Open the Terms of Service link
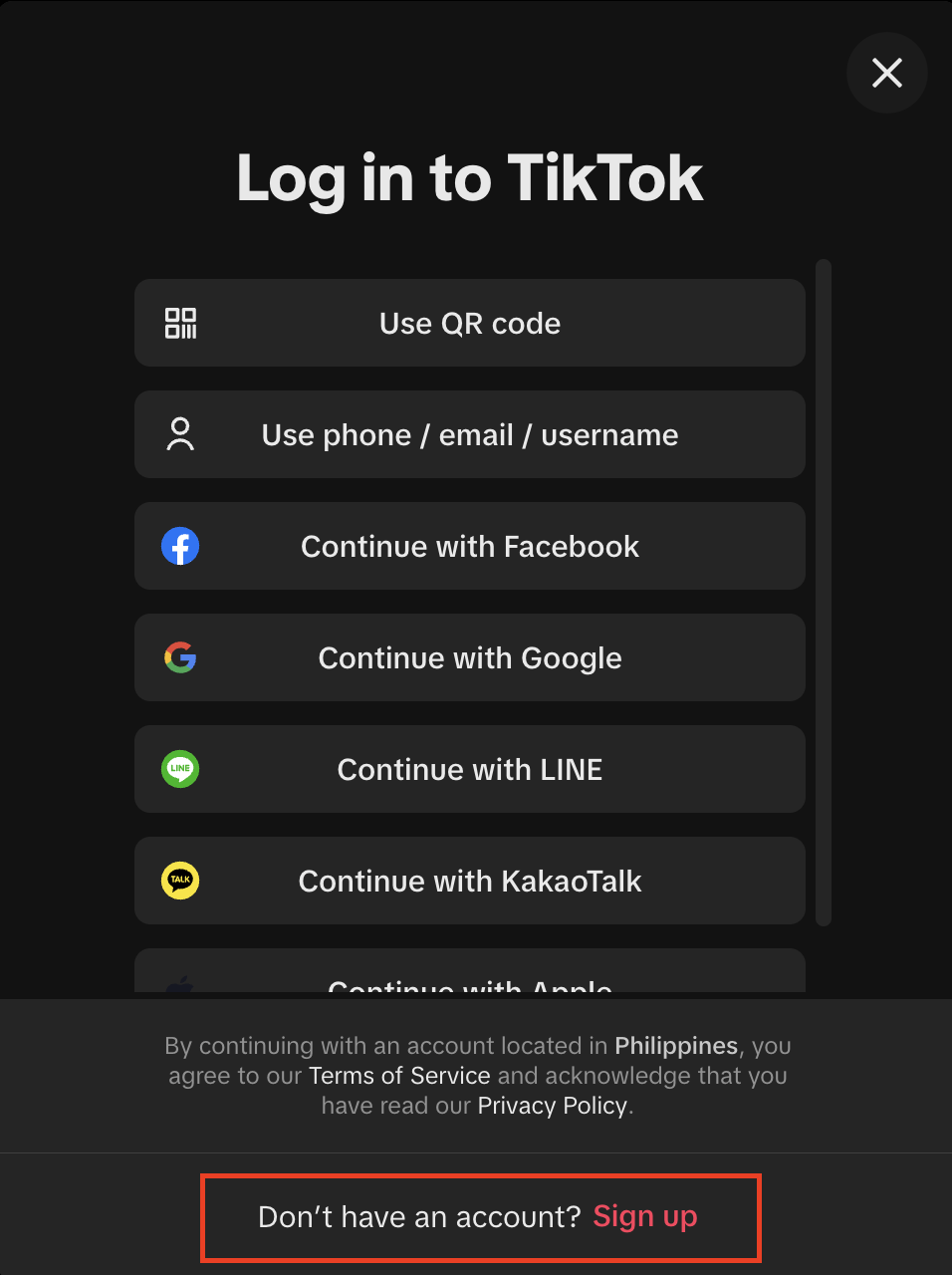Viewport: 952px width, 1275px height. coord(399,1076)
